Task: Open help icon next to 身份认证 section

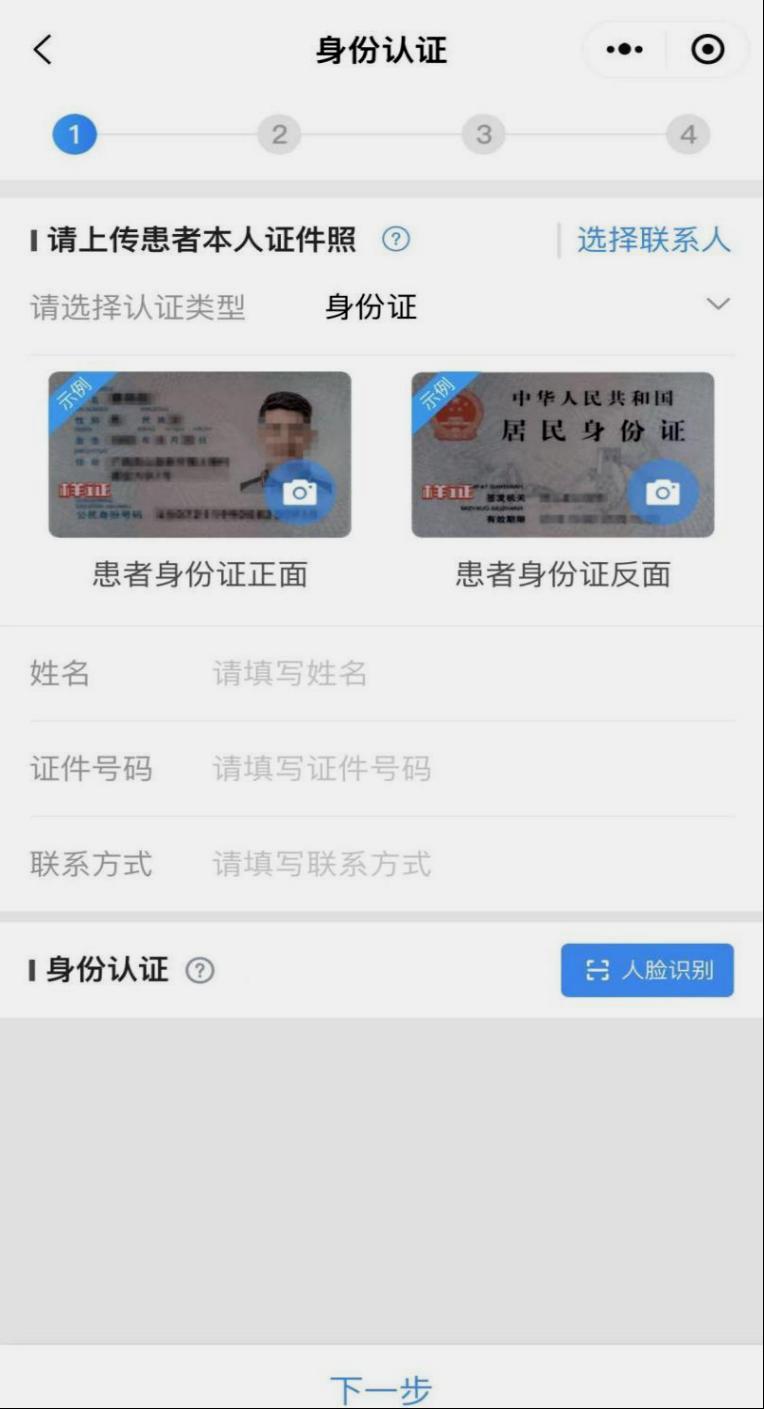Action: pos(201,970)
